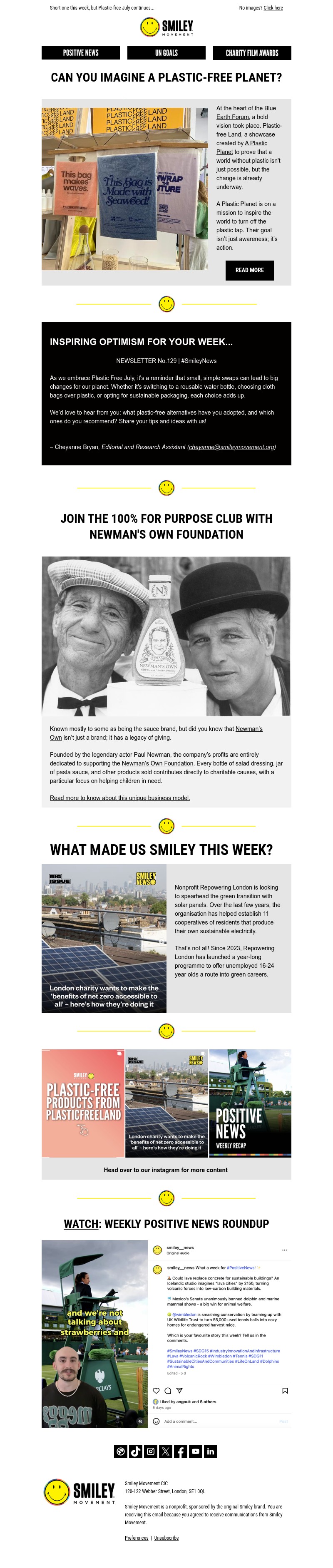Unsubscribe from this newsletter
Screen dimensions: 333x1568
point(166,1538)
